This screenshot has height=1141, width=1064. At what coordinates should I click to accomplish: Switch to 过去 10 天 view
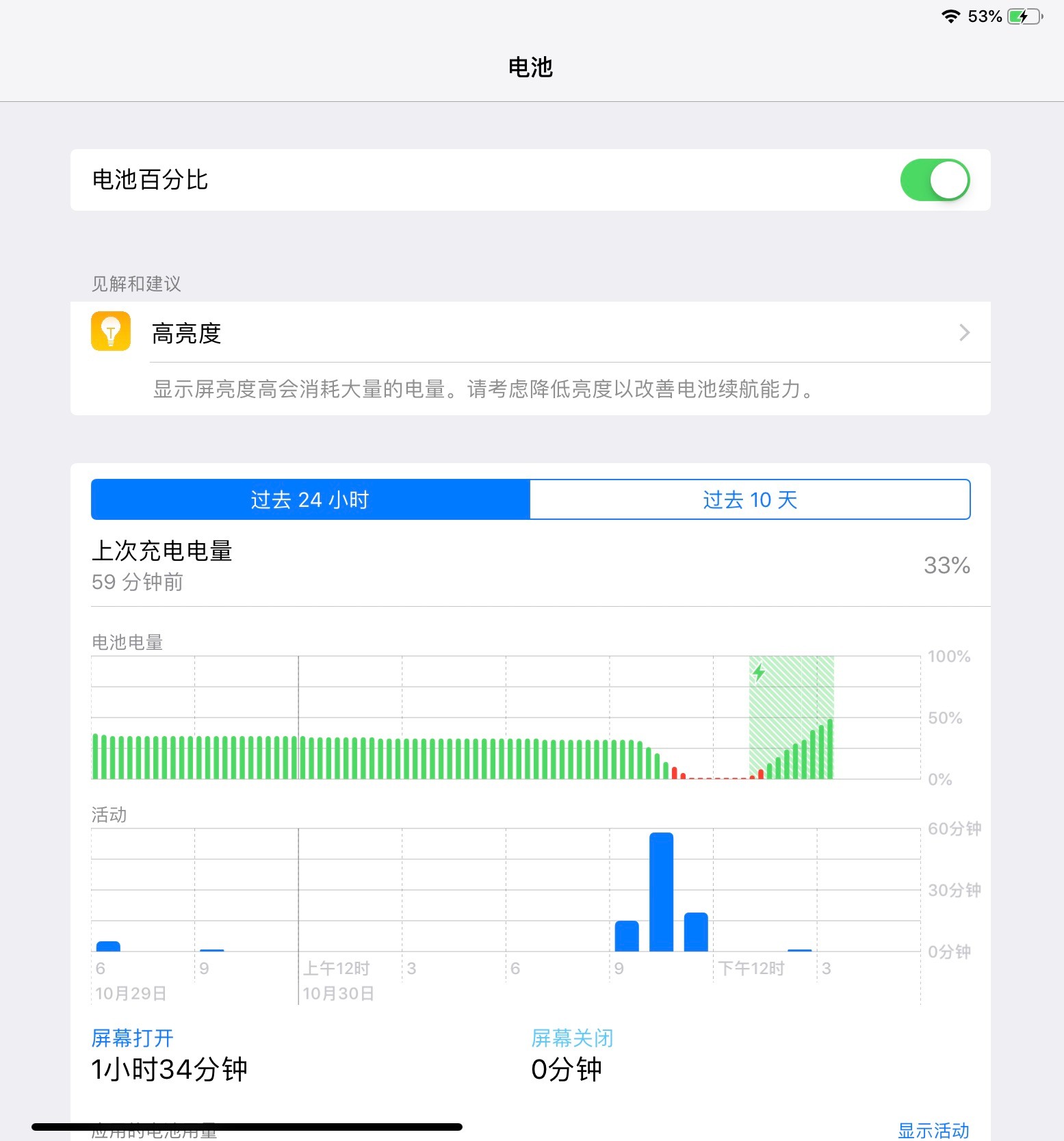click(x=750, y=499)
